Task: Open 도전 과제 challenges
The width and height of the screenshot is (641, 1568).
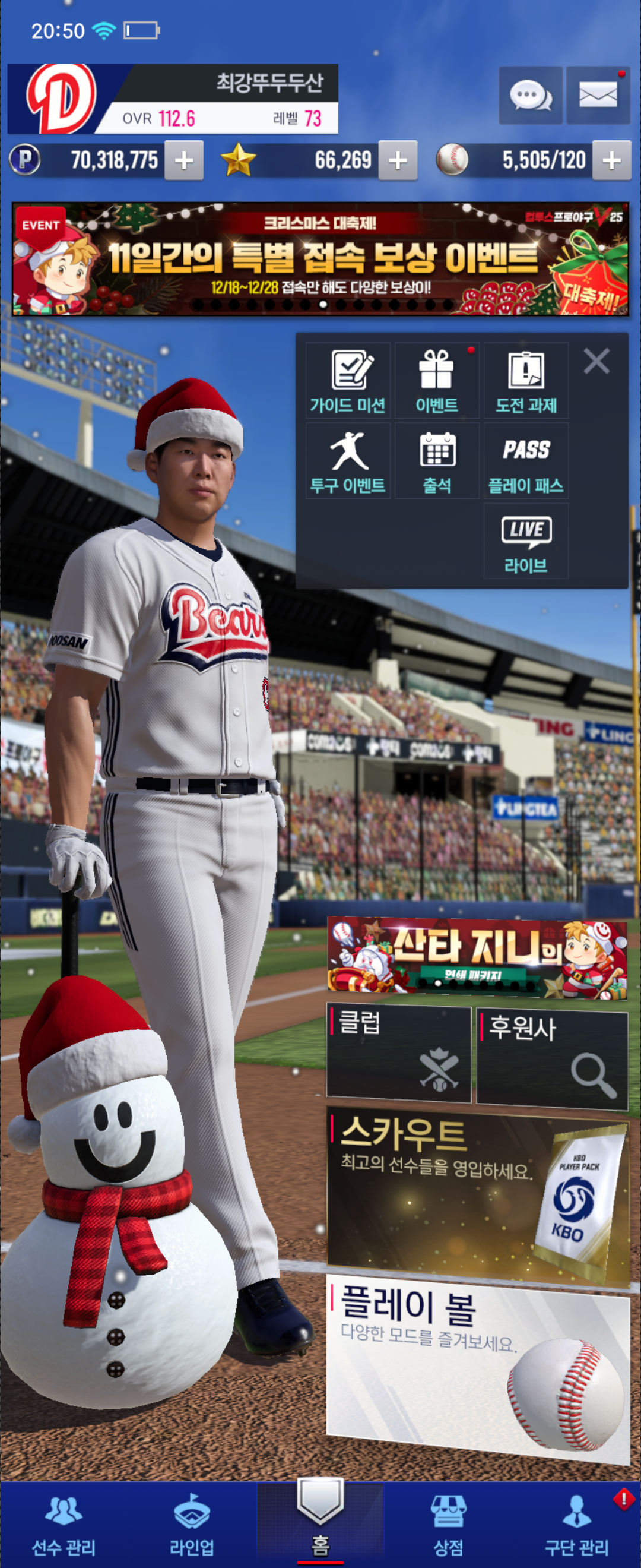Action: coord(525,381)
